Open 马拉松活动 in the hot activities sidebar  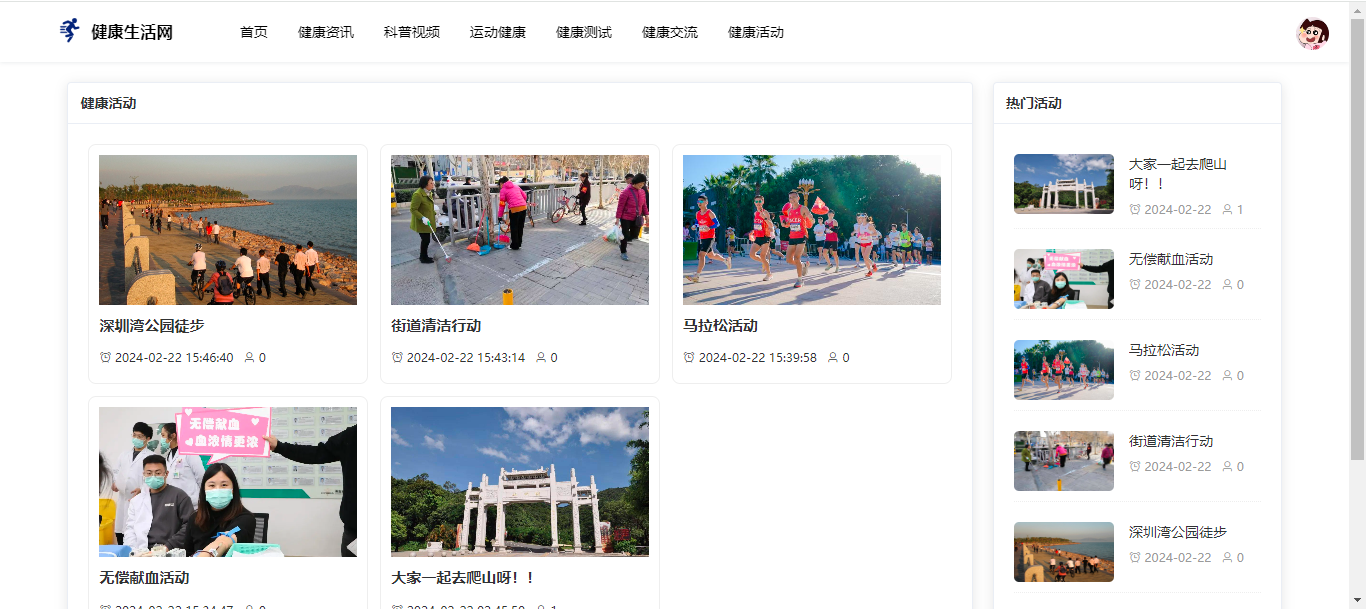(1163, 350)
